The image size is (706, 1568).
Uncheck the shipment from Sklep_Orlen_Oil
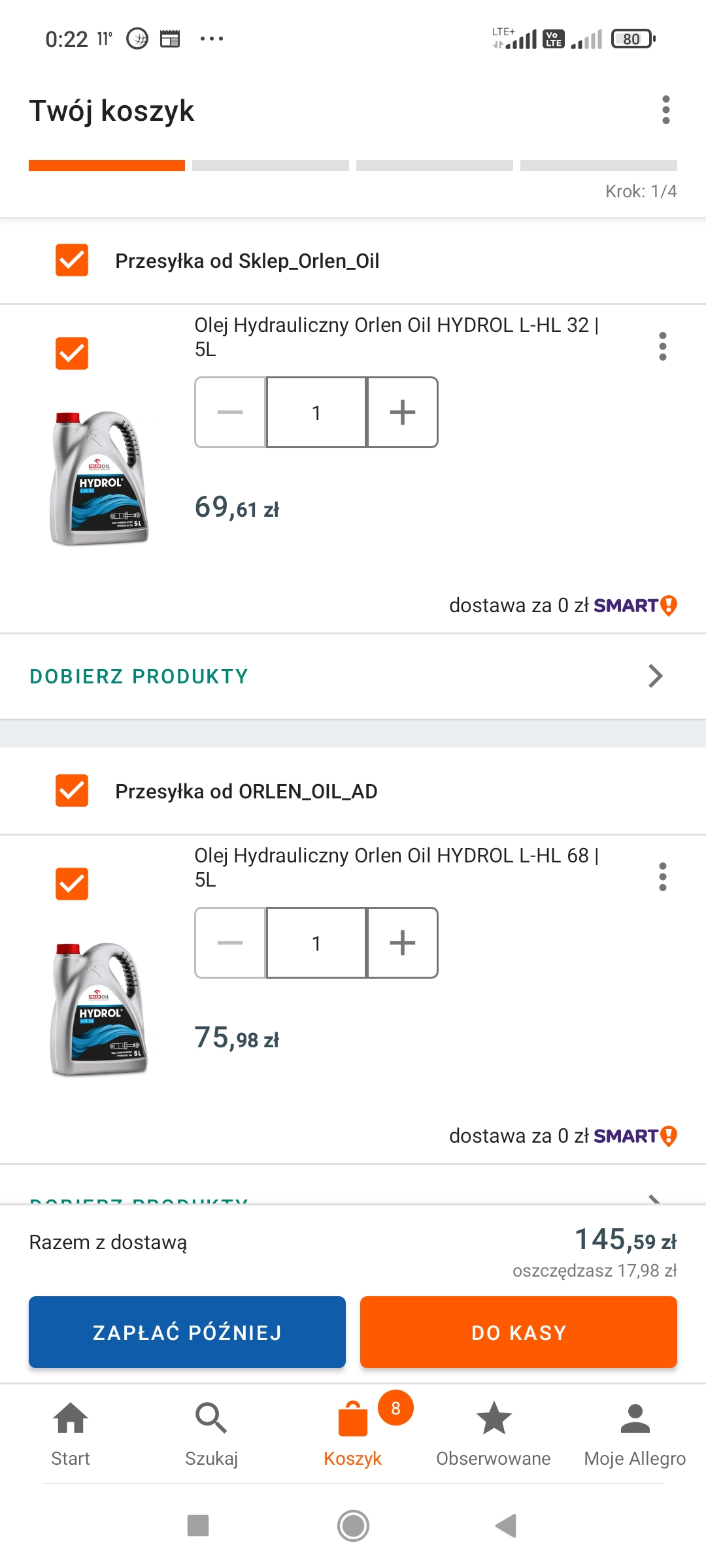[72, 261]
